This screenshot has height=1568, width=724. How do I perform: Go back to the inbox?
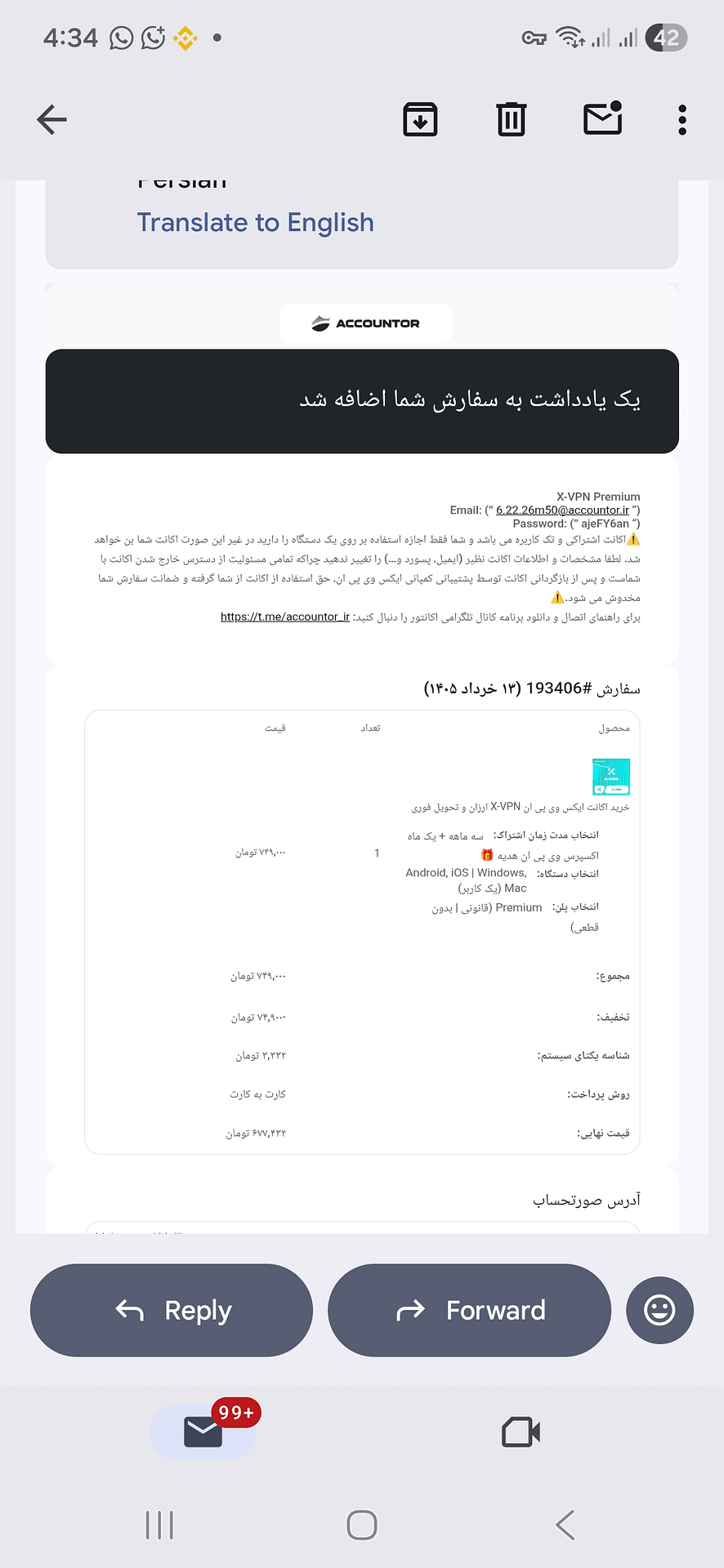click(51, 120)
